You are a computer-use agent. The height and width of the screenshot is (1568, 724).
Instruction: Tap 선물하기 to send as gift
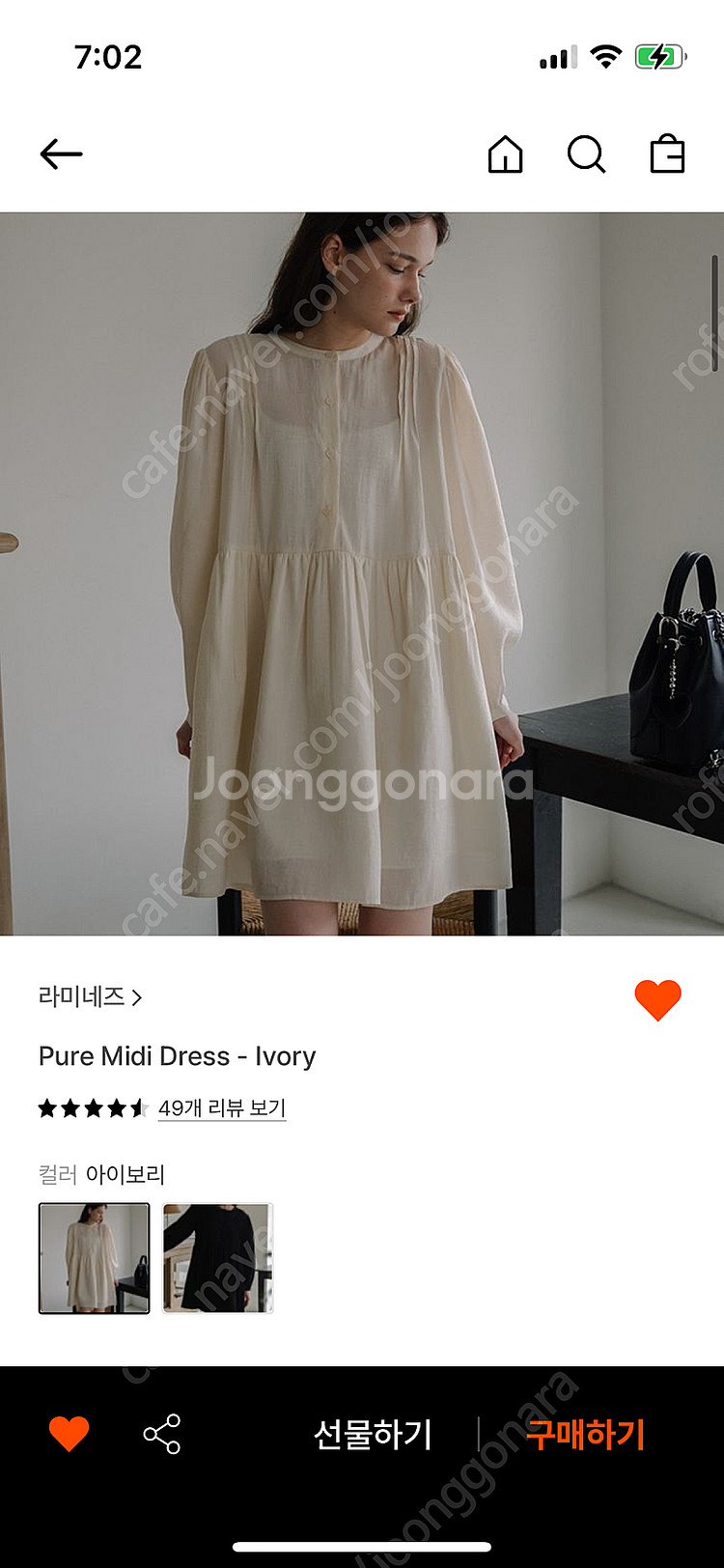(x=373, y=1434)
